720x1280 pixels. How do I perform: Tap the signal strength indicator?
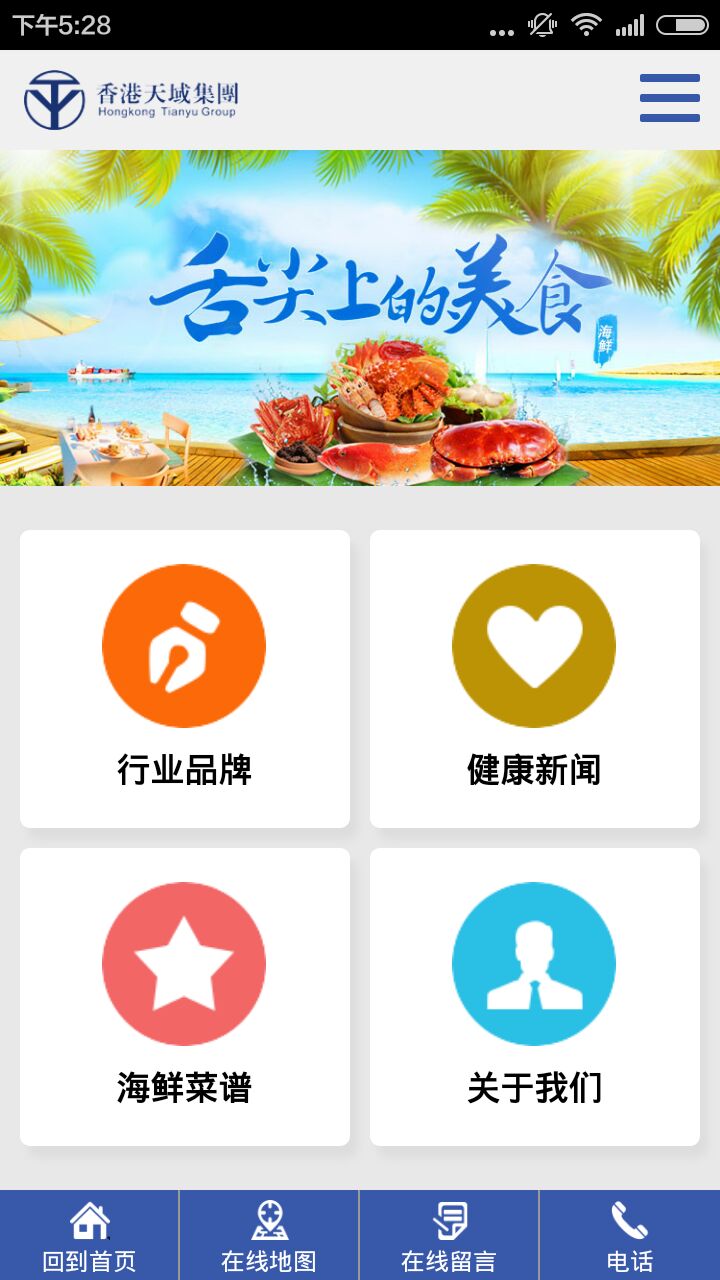[x=632, y=25]
